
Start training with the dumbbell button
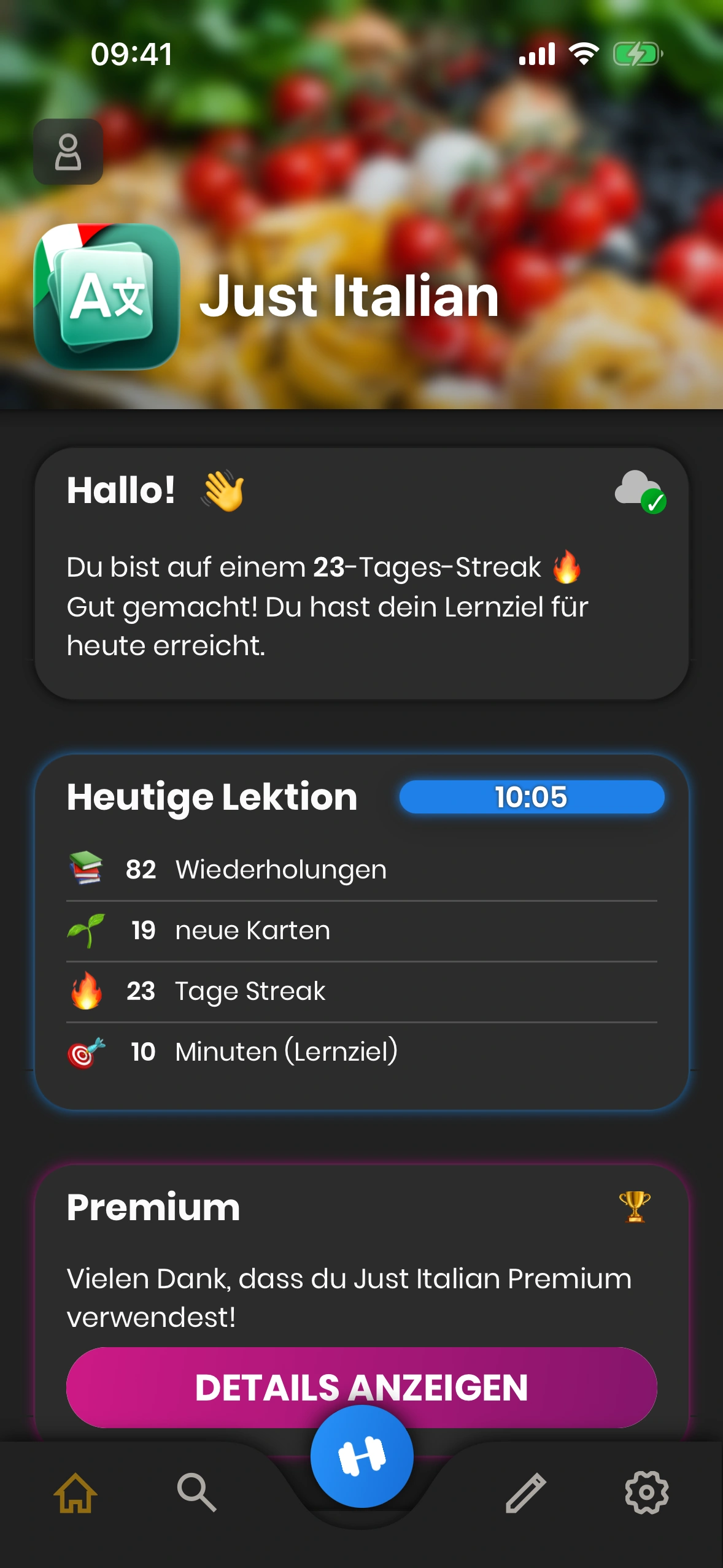361,1456
